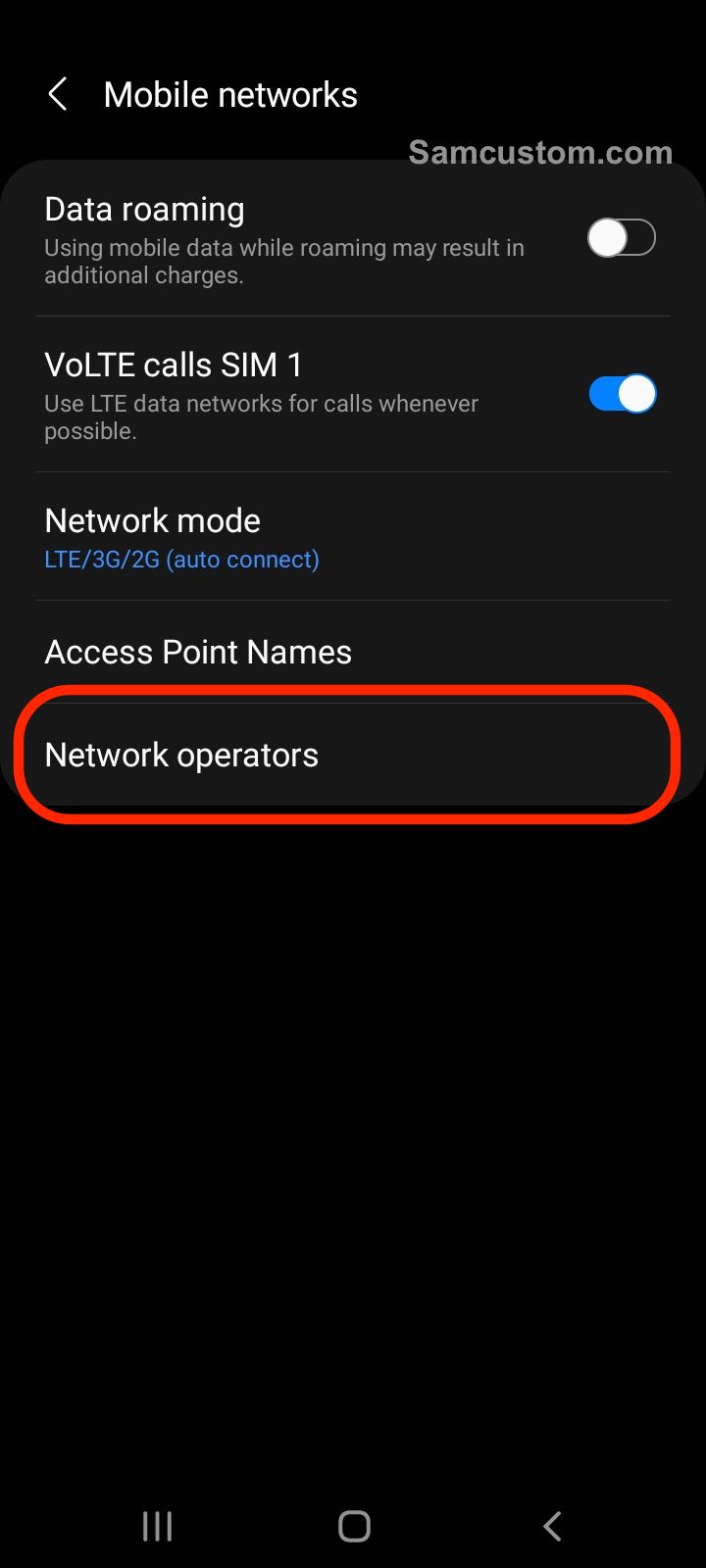This screenshot has height=1568, width=706.
Task: Open recent apps from navigation bar
Action: click(x=157, y=1526)
